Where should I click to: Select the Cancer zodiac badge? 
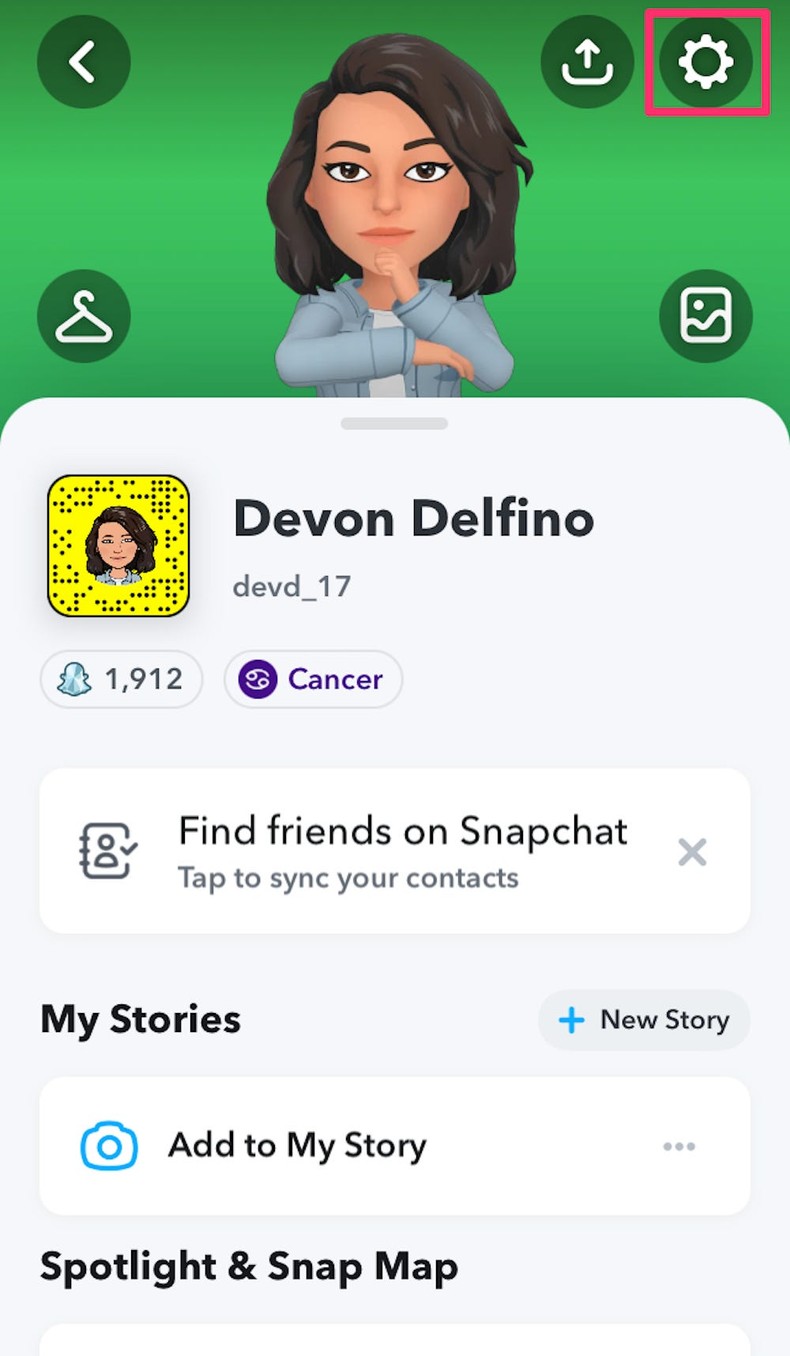click(x=313, y=679)
